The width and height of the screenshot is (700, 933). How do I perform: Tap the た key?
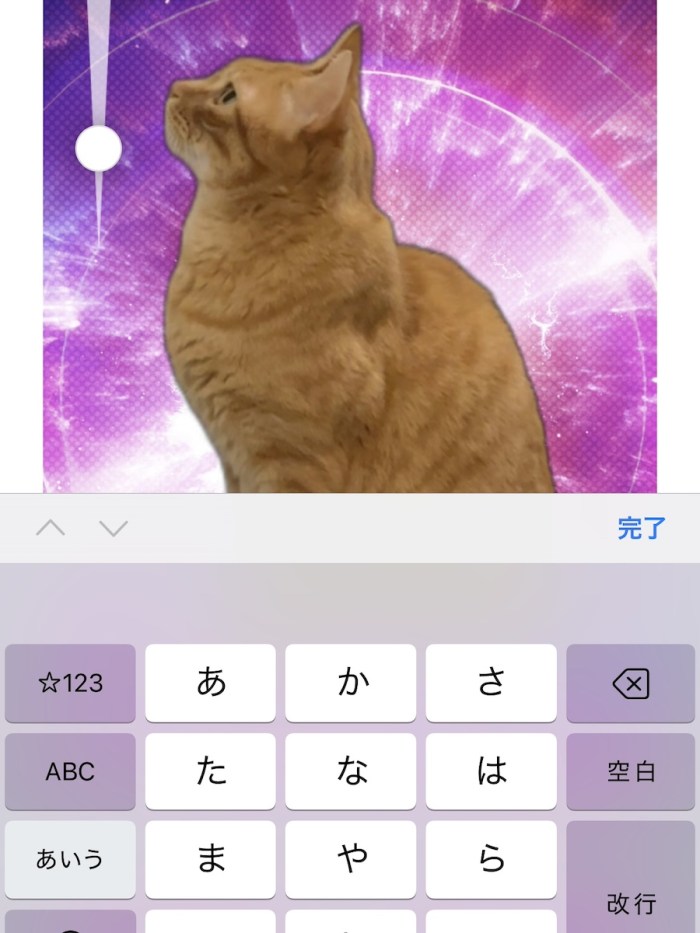point(210,771)
